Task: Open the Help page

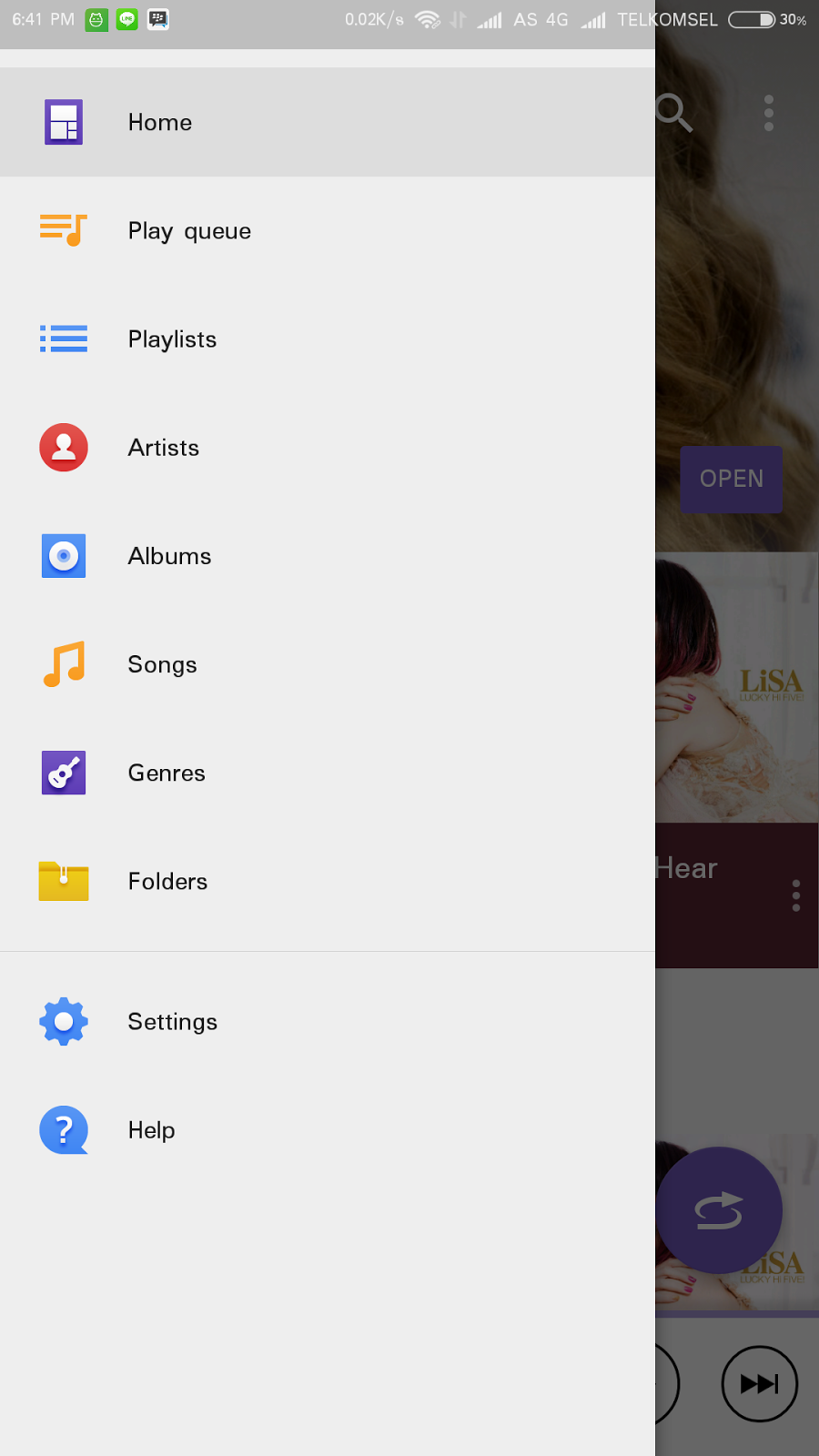Action: [x=328, y=1129]
